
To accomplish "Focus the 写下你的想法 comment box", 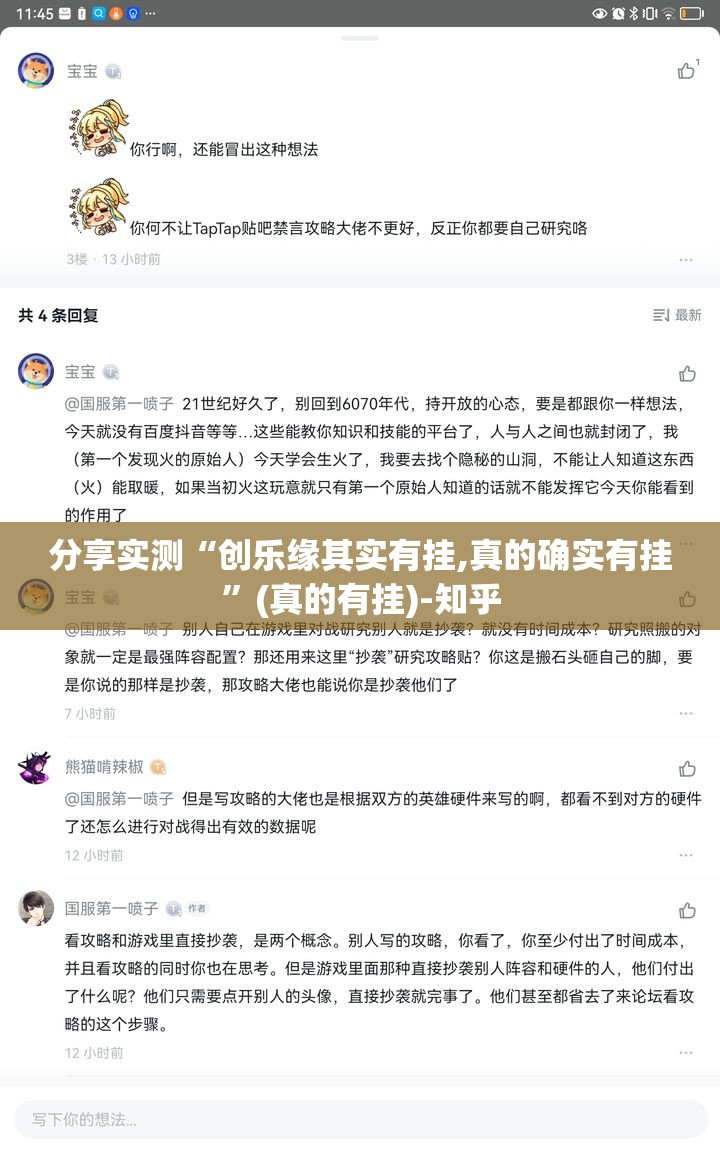I will 360,1119.
